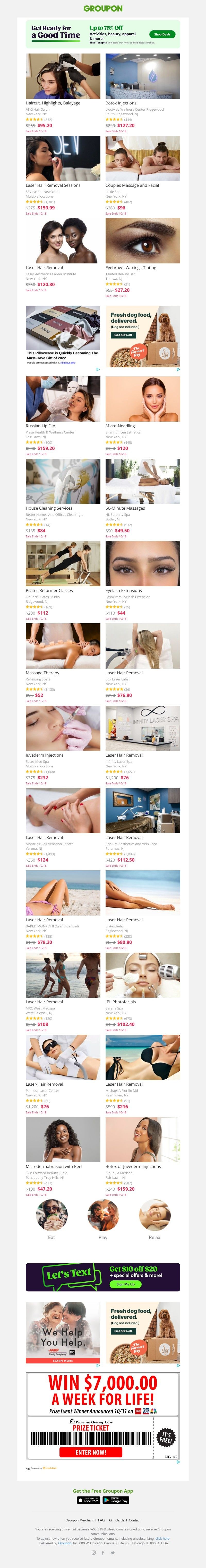
Task: Get the app on Google Play
Action: [116, 1500]
